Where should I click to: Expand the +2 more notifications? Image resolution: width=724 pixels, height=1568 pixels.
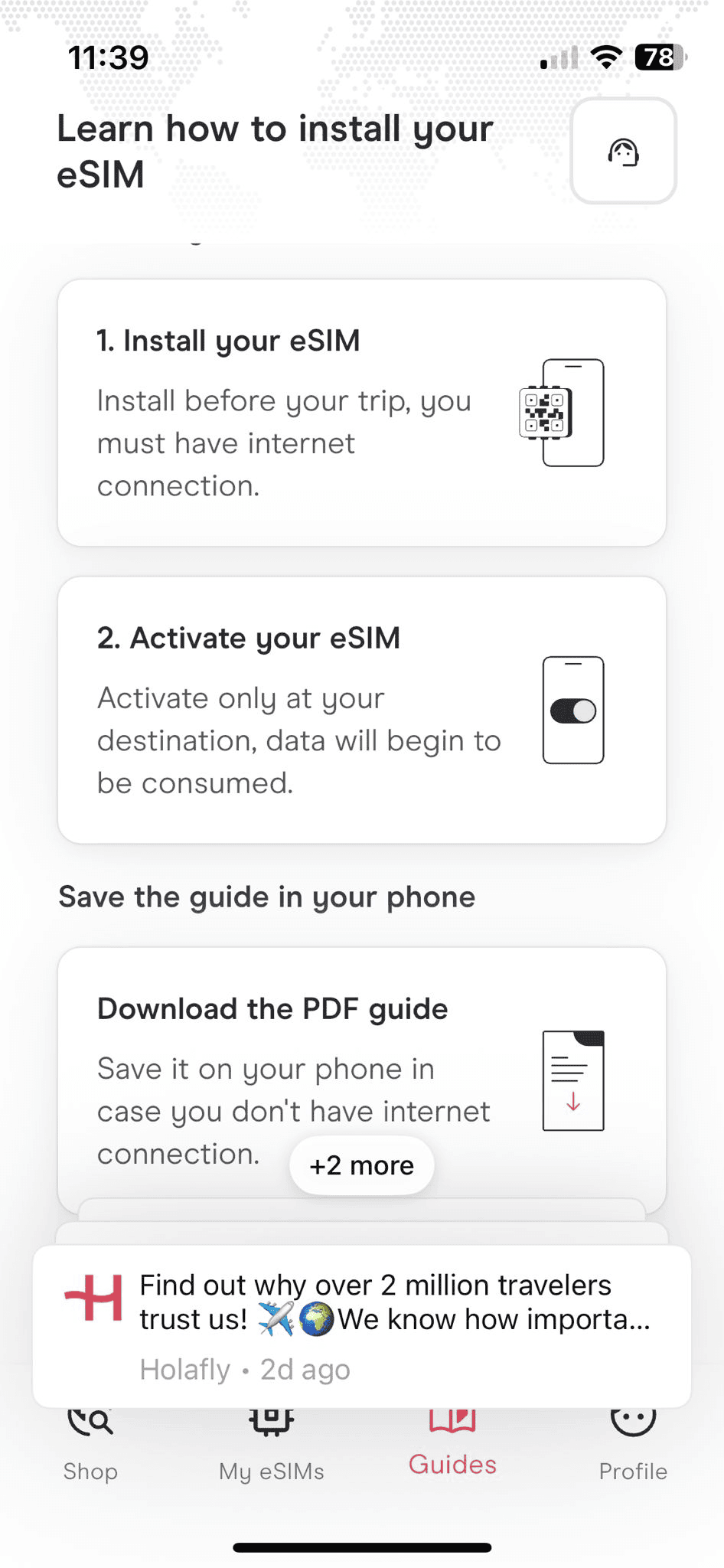361,1165
